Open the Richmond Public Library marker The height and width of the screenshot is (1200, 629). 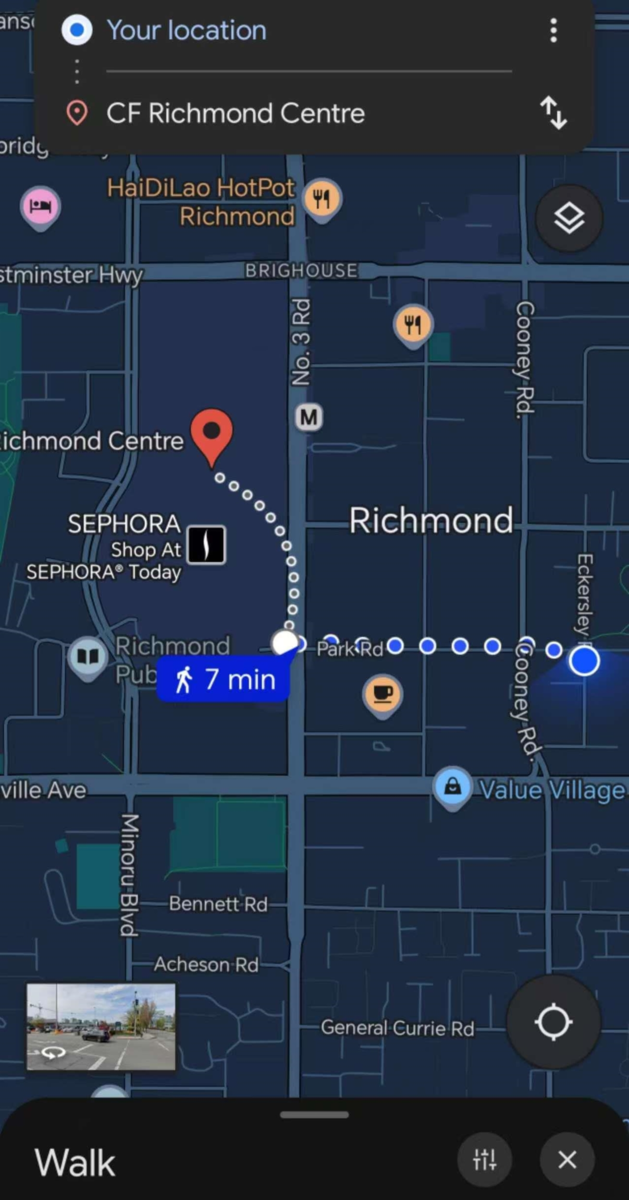[x=88, y=659]
